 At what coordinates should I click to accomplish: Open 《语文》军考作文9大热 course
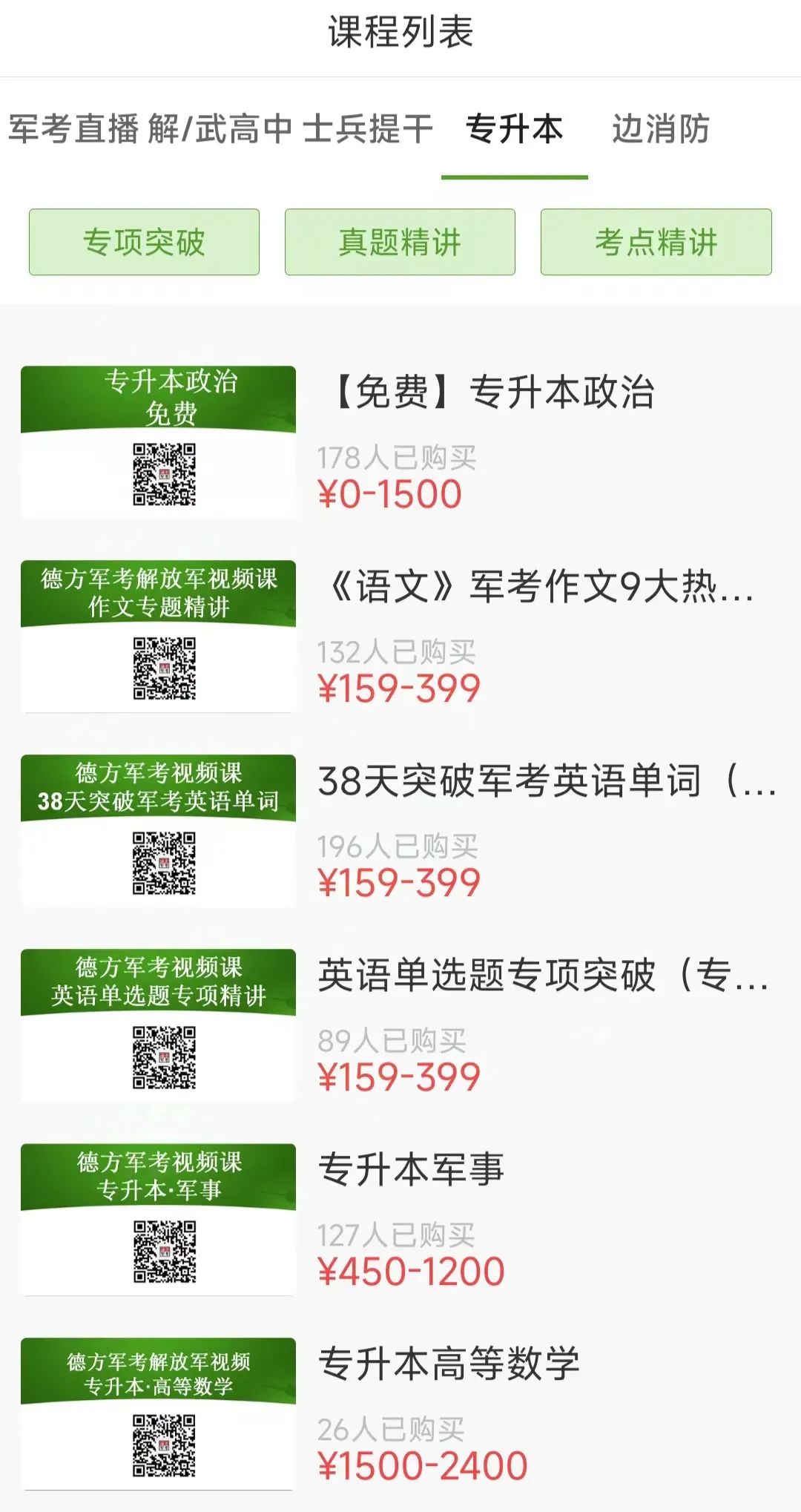click(x=400, y=636)
